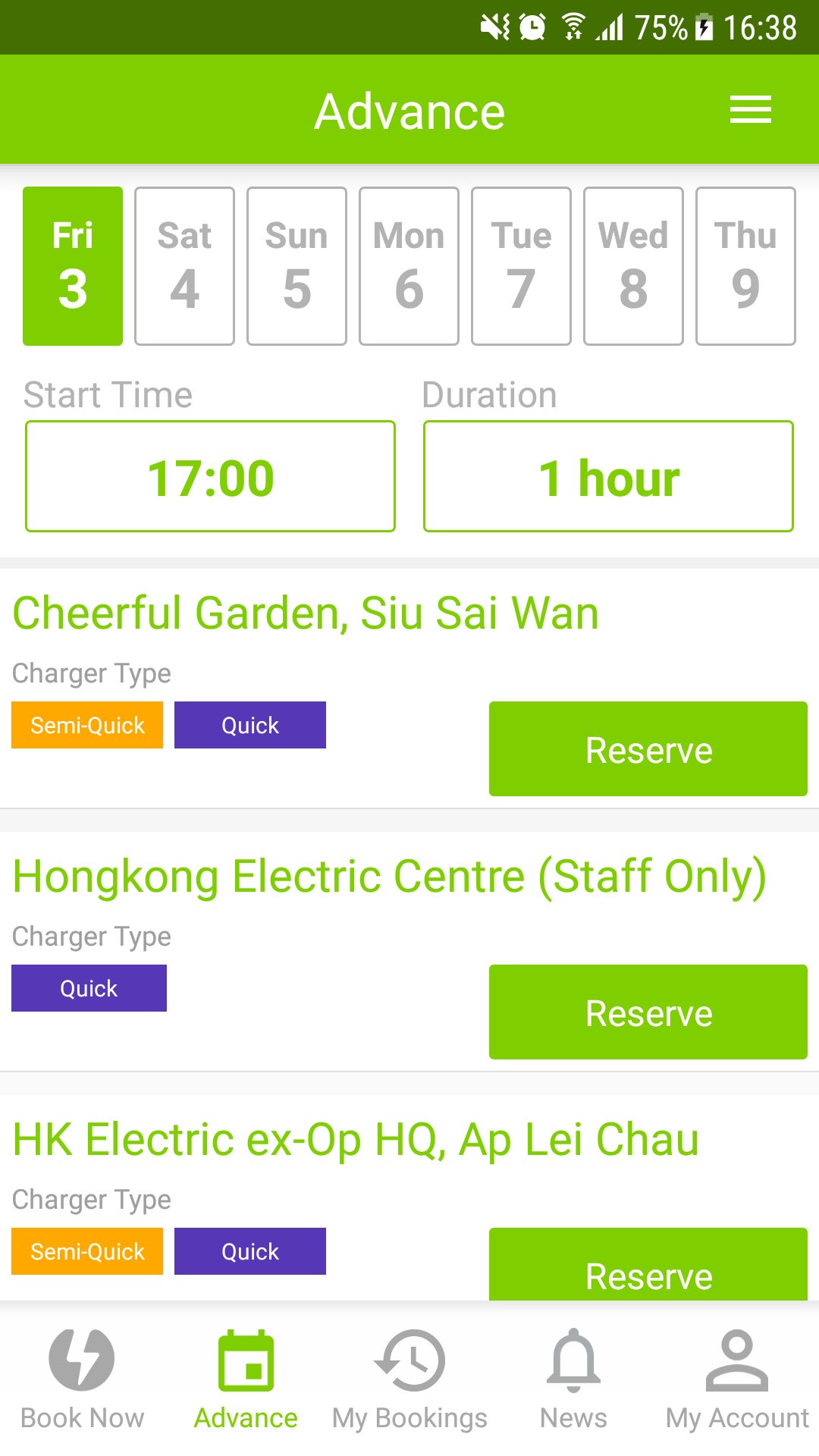Open the Book Now charging bolt icon

(x=81, y=1361)
